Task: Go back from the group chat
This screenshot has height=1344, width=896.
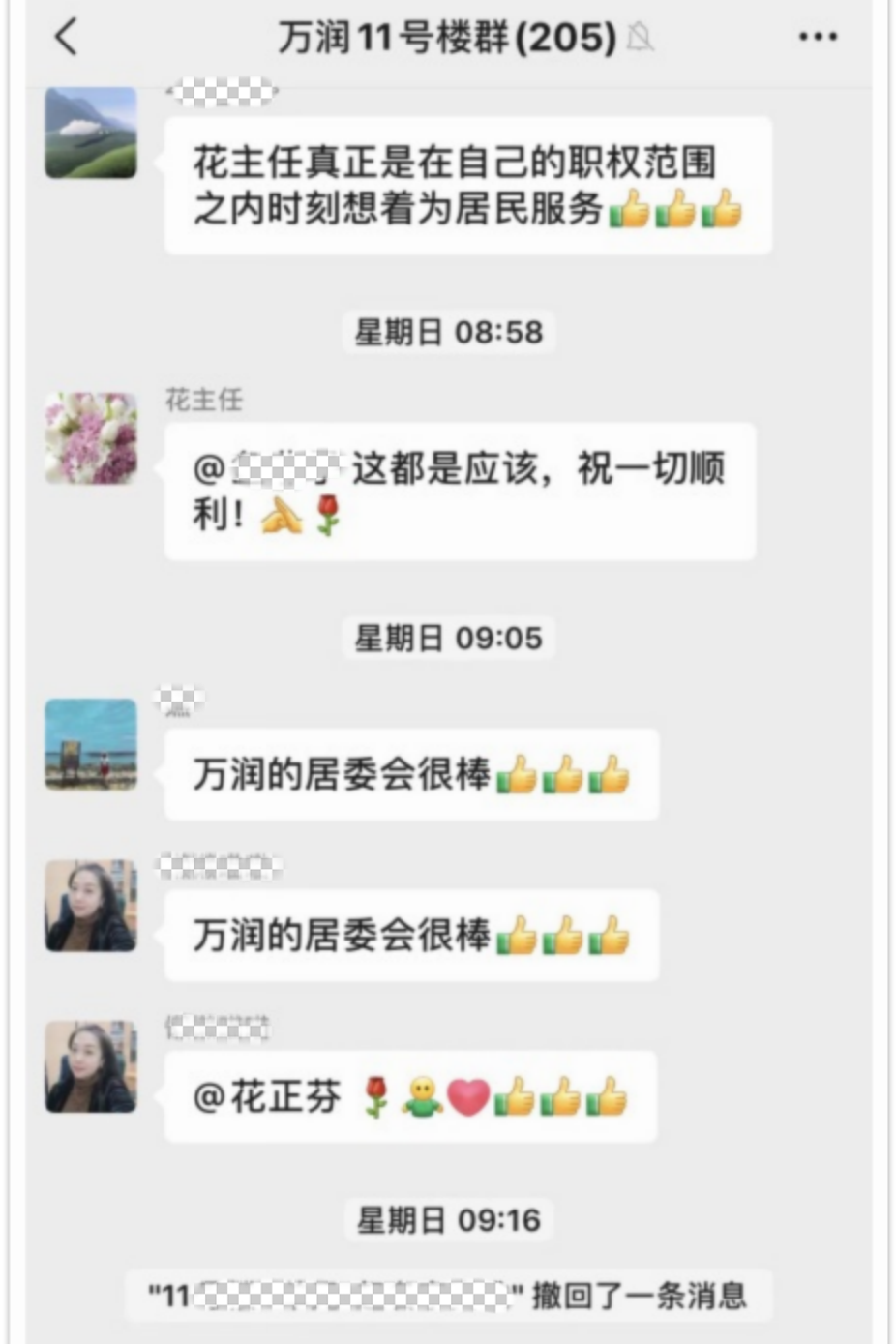Action: pyautogui.click(x=66, y=38)
